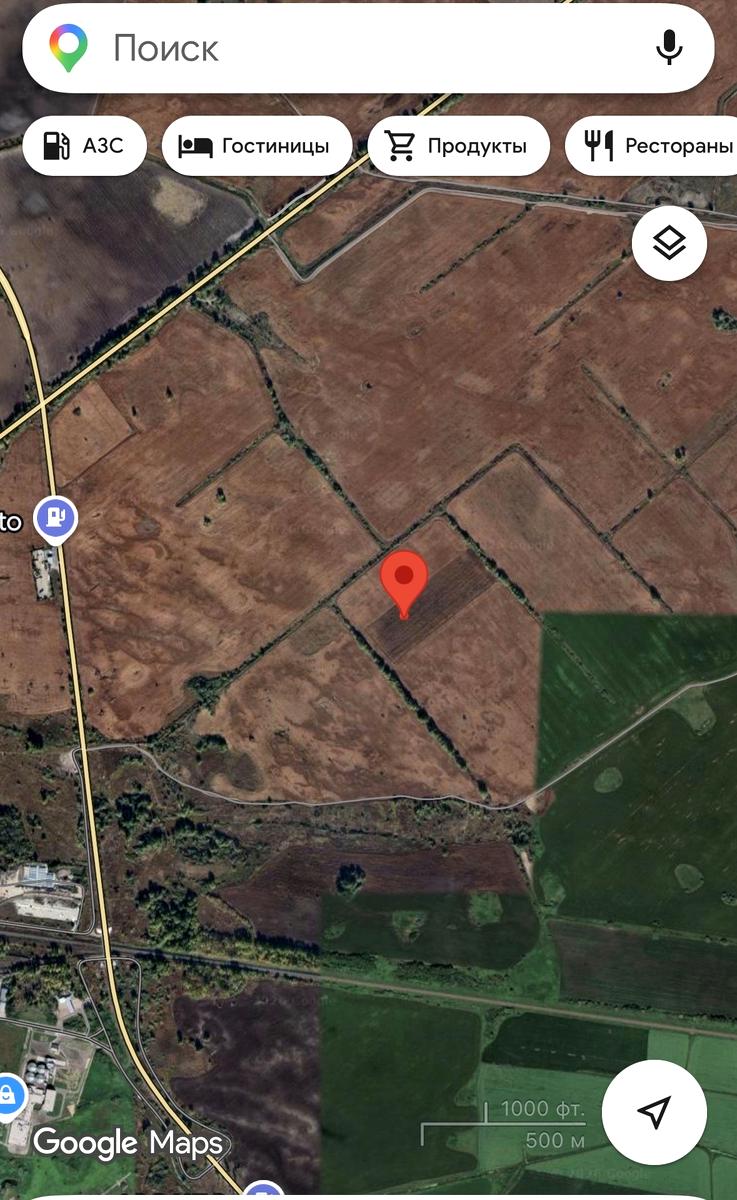Select the Гостиницы filter chip
The image size is (737, 1200).
click(257, 146)
